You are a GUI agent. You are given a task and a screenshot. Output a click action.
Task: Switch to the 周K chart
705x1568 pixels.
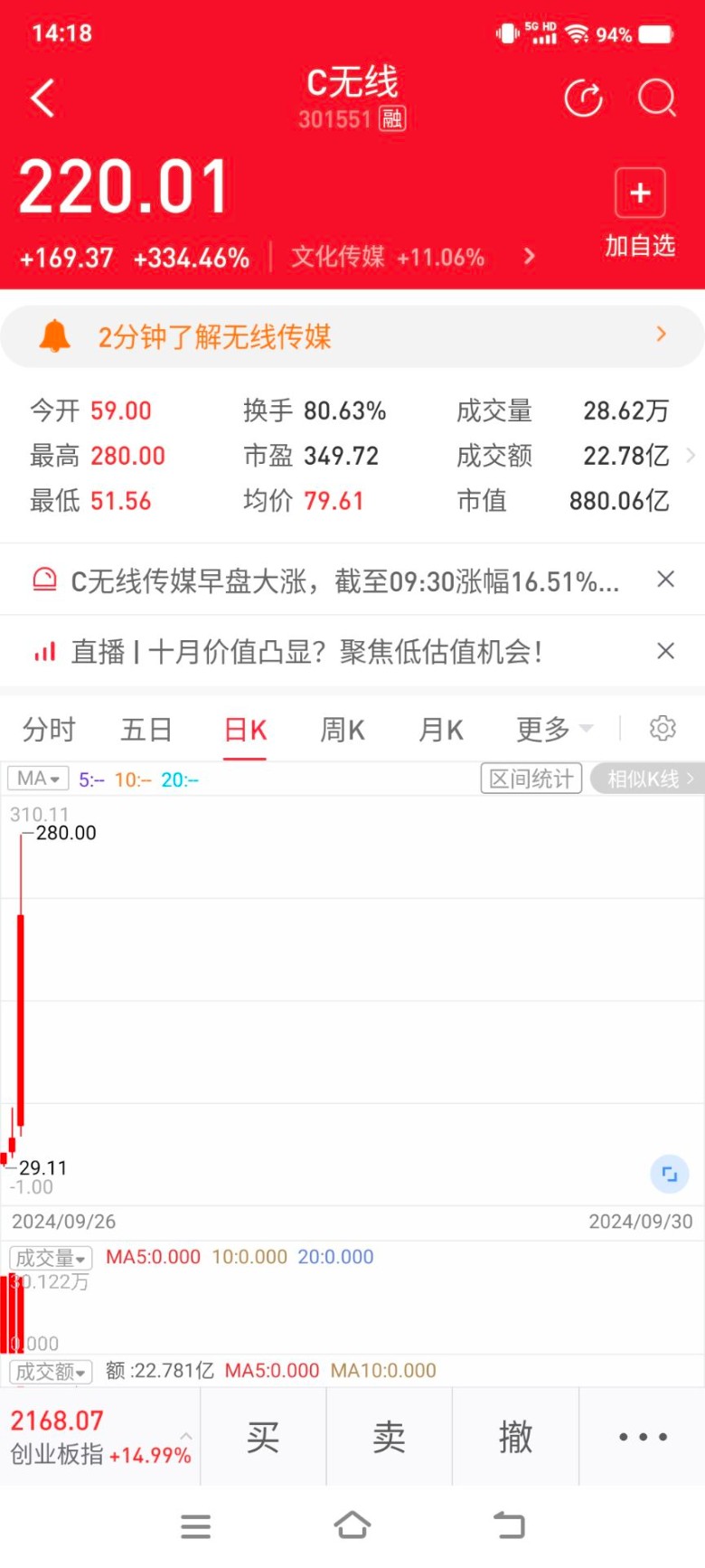tap(343, 729)
